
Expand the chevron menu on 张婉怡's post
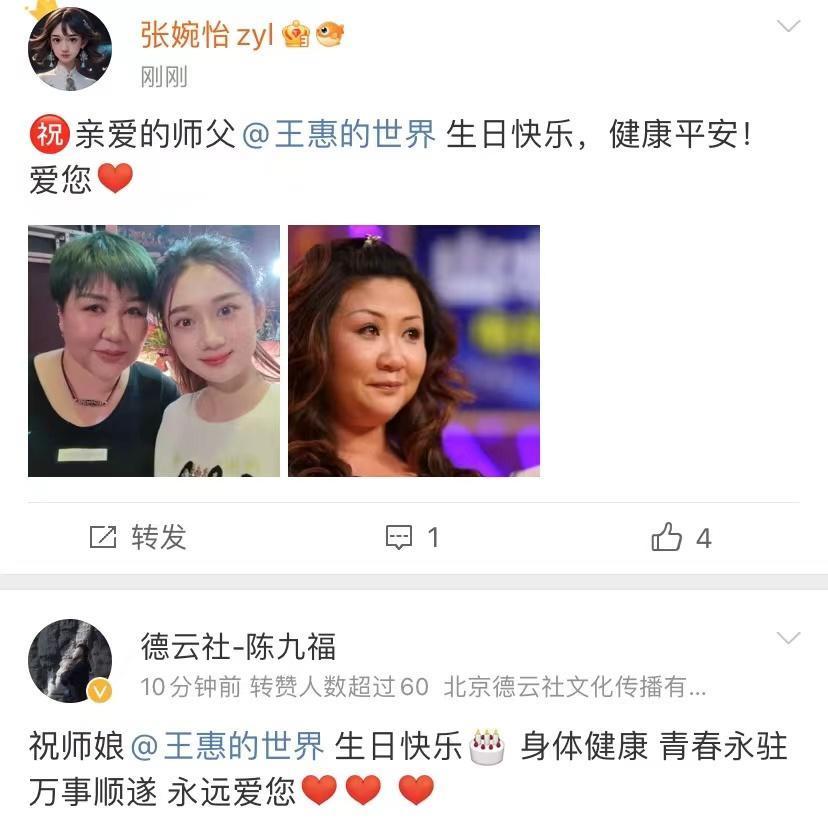(x=789, y=27)
